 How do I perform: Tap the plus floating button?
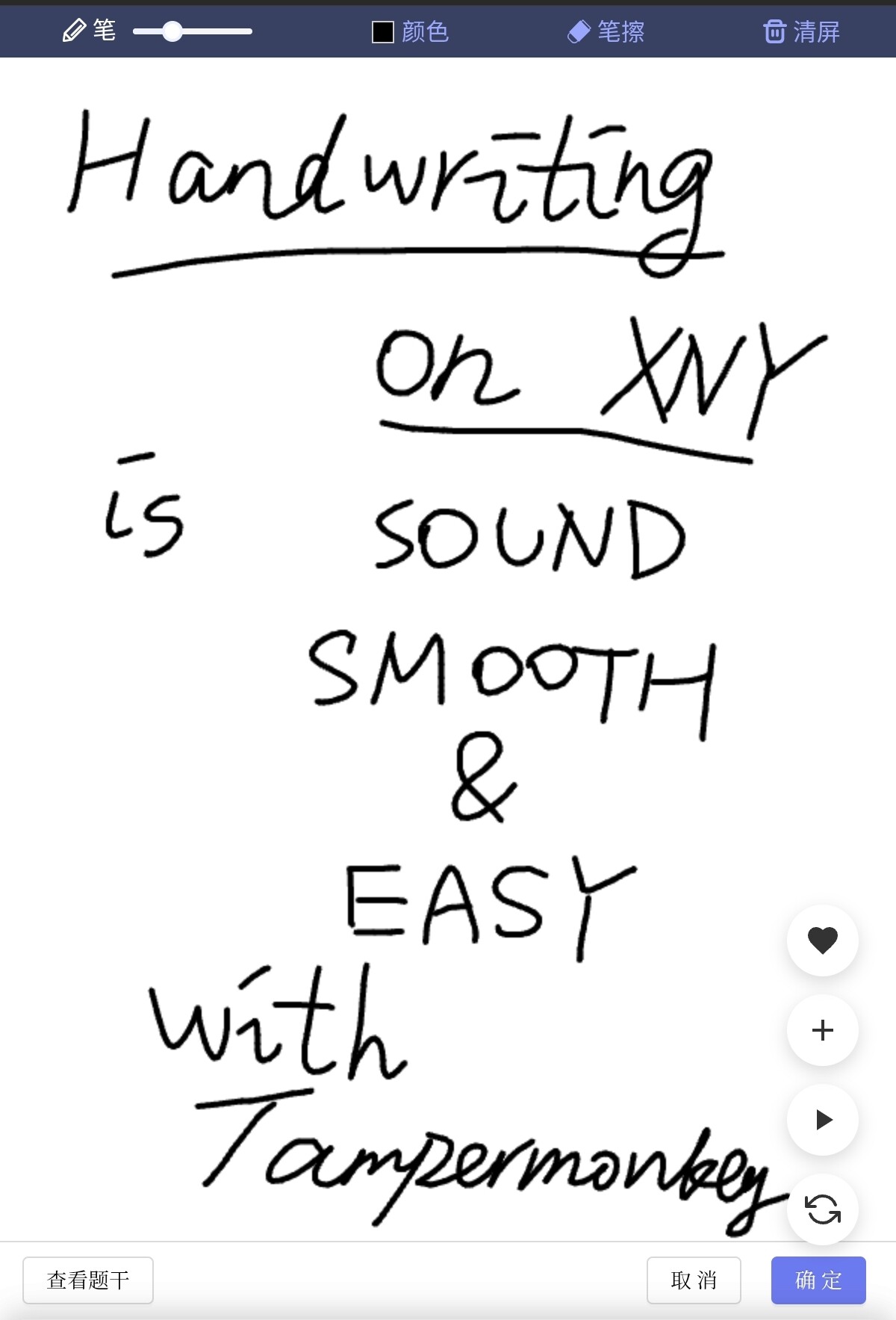point(822,1030)
